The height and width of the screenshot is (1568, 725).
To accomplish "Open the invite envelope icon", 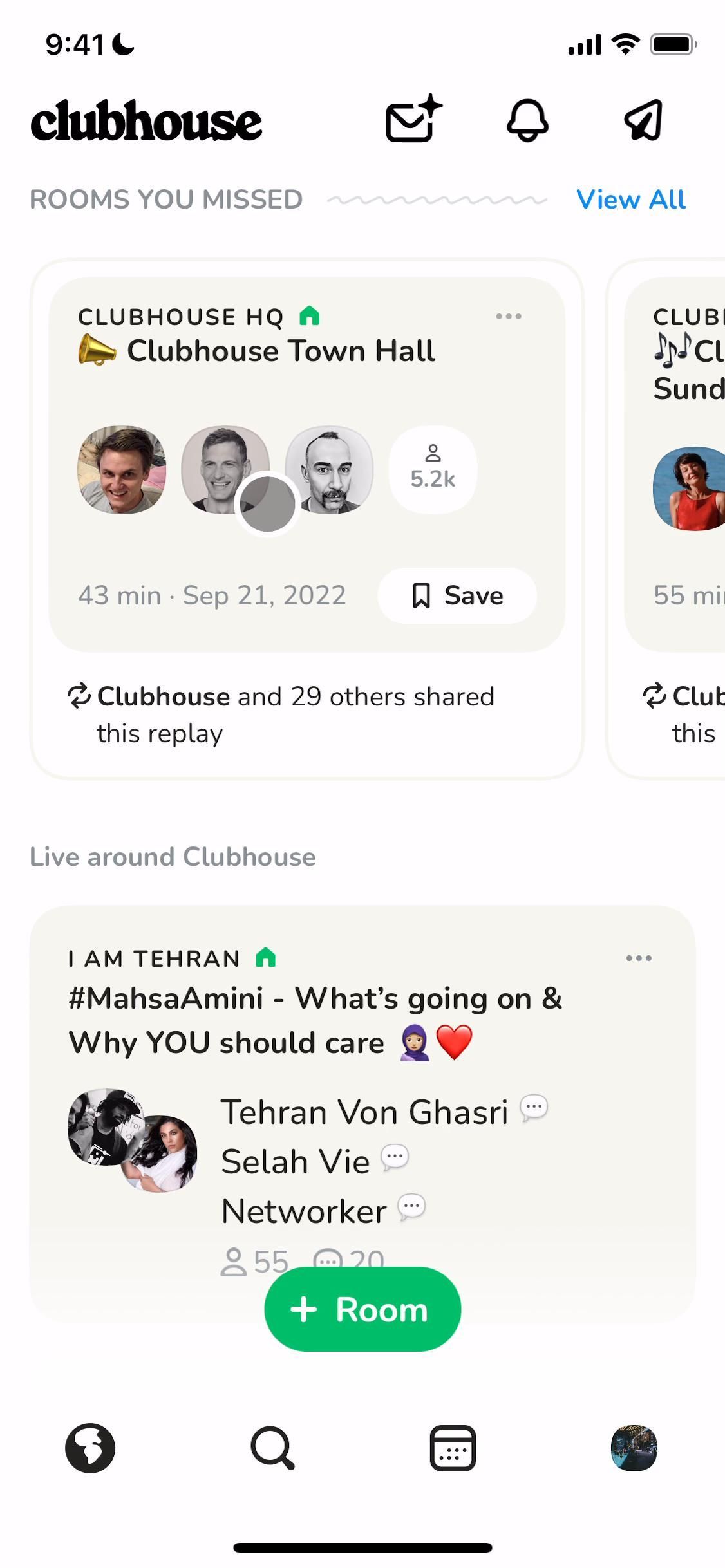I will pyautogui.click(x=413, y=120).
